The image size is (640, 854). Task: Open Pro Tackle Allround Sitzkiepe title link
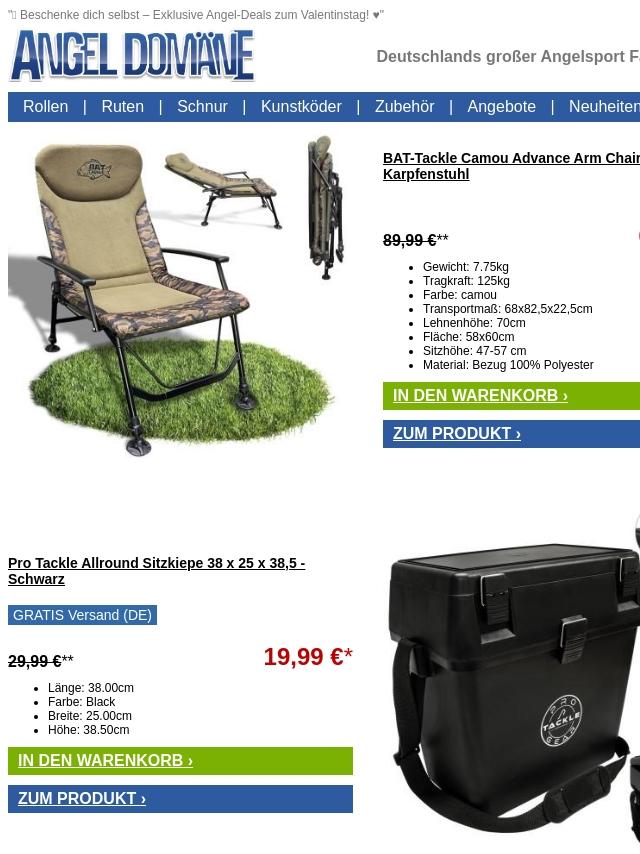click(157, 571)
